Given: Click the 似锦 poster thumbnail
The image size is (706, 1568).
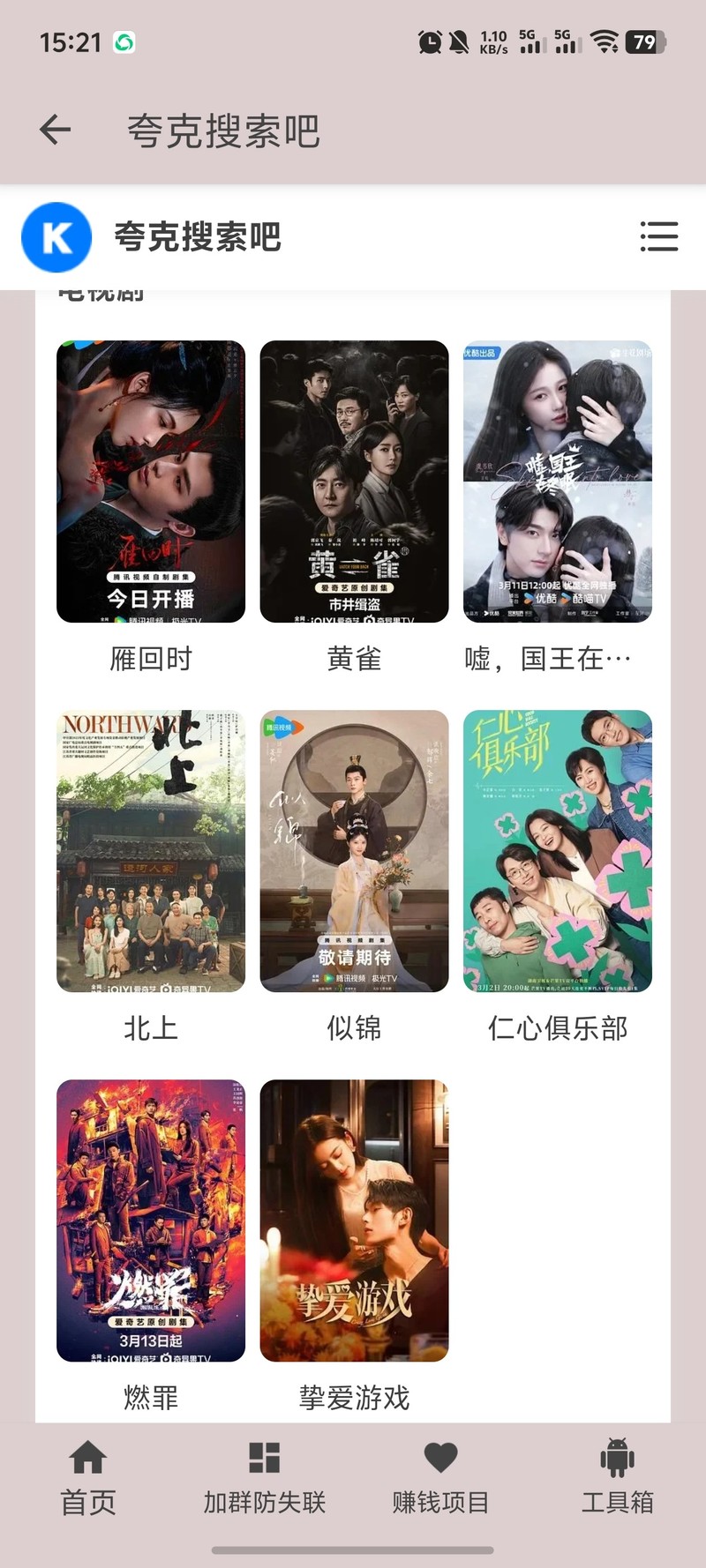Looking at the screenshot, I should point(353,849).
